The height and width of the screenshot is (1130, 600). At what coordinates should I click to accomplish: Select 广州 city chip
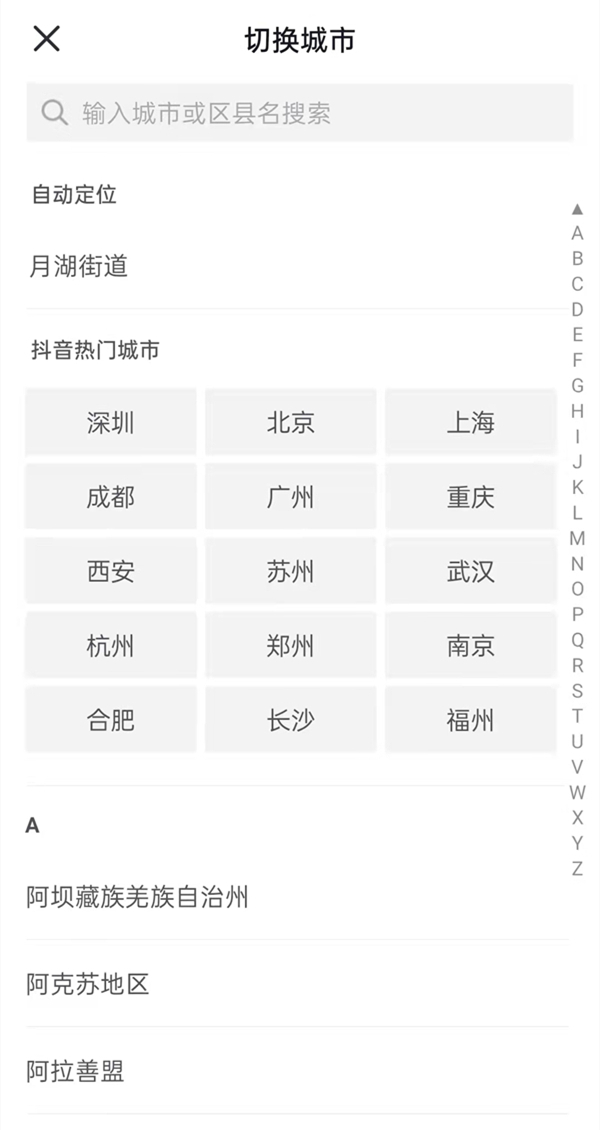pyautogui.click(x=291, y=496)
